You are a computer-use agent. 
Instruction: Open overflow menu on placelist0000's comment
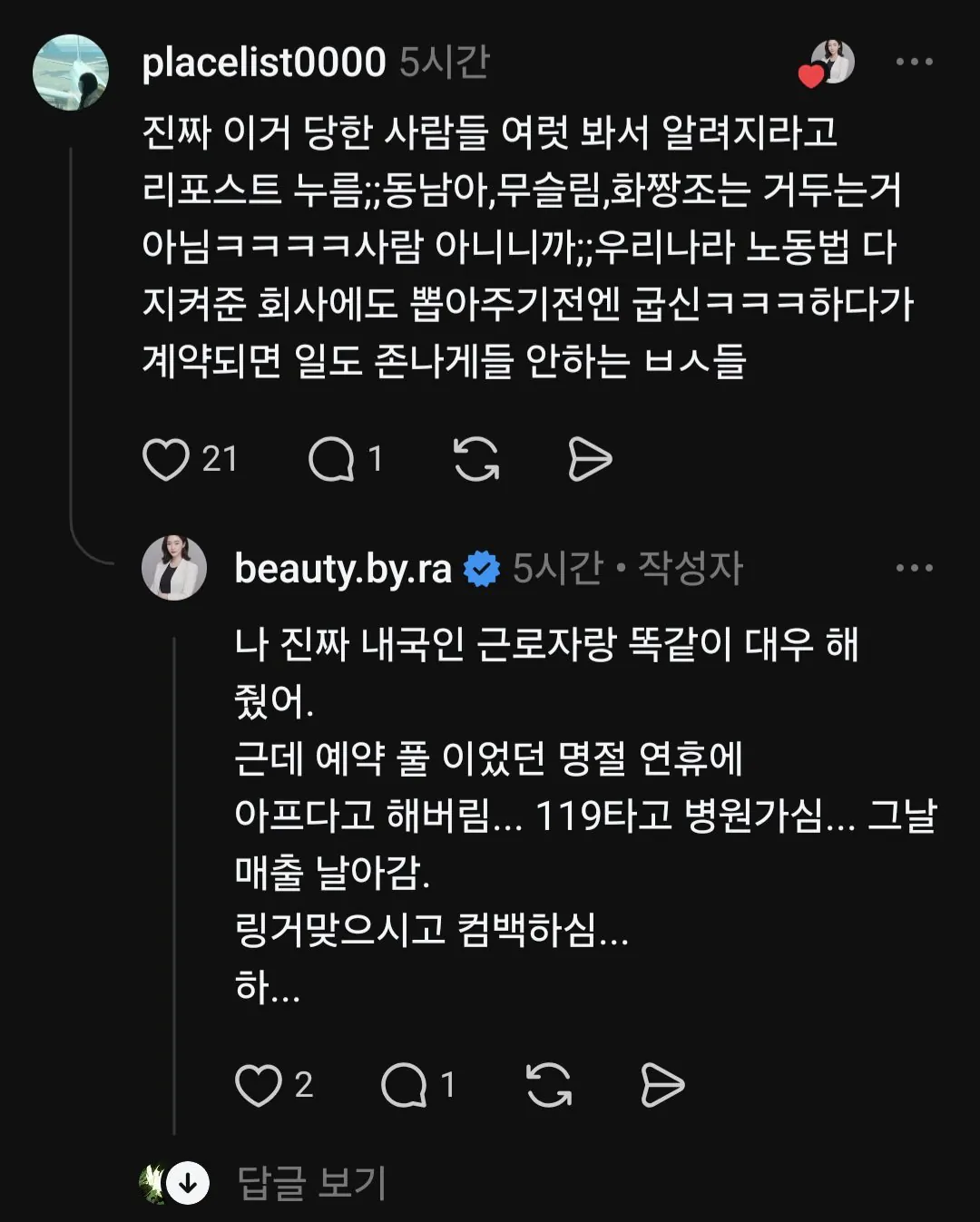914,62
